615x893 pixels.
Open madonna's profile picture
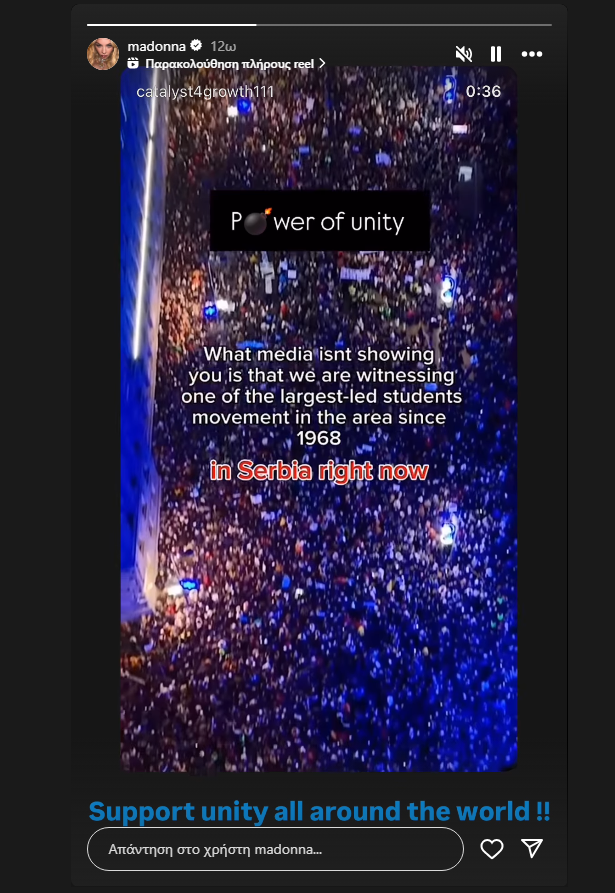click(x=103, y=54)
